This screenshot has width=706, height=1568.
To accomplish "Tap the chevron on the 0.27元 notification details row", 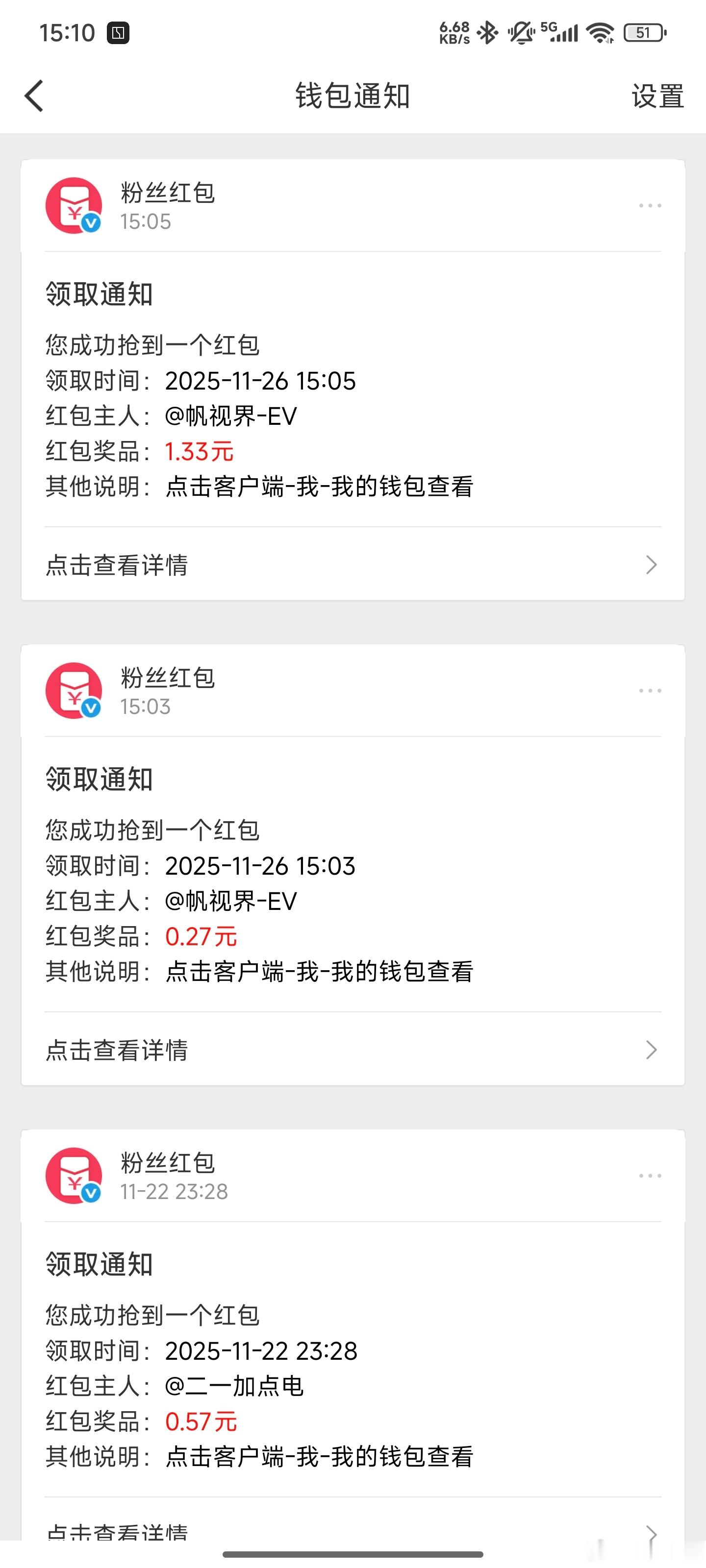I will pos(651,1050).
